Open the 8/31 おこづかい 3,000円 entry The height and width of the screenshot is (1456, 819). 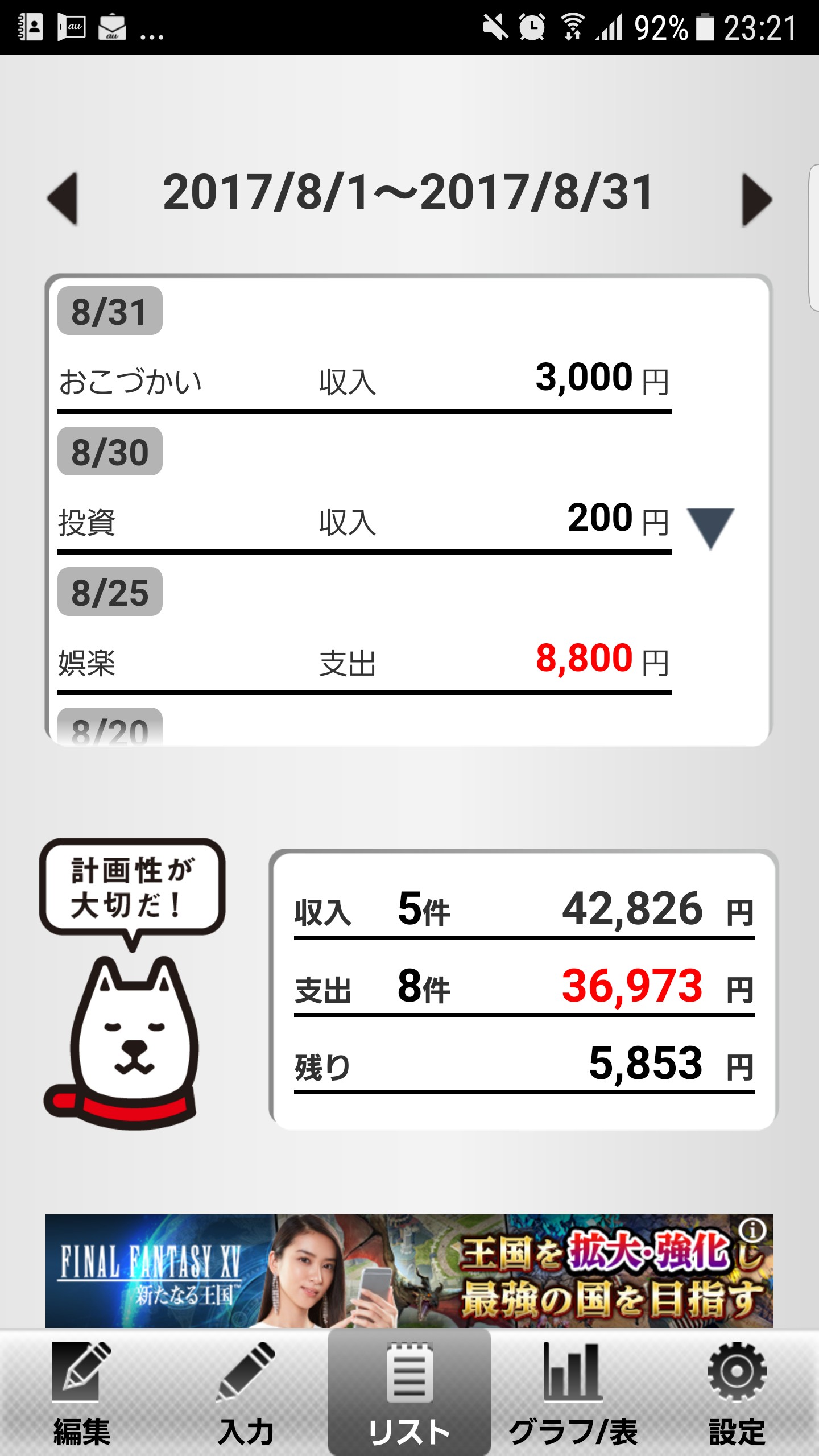point(364,380)
